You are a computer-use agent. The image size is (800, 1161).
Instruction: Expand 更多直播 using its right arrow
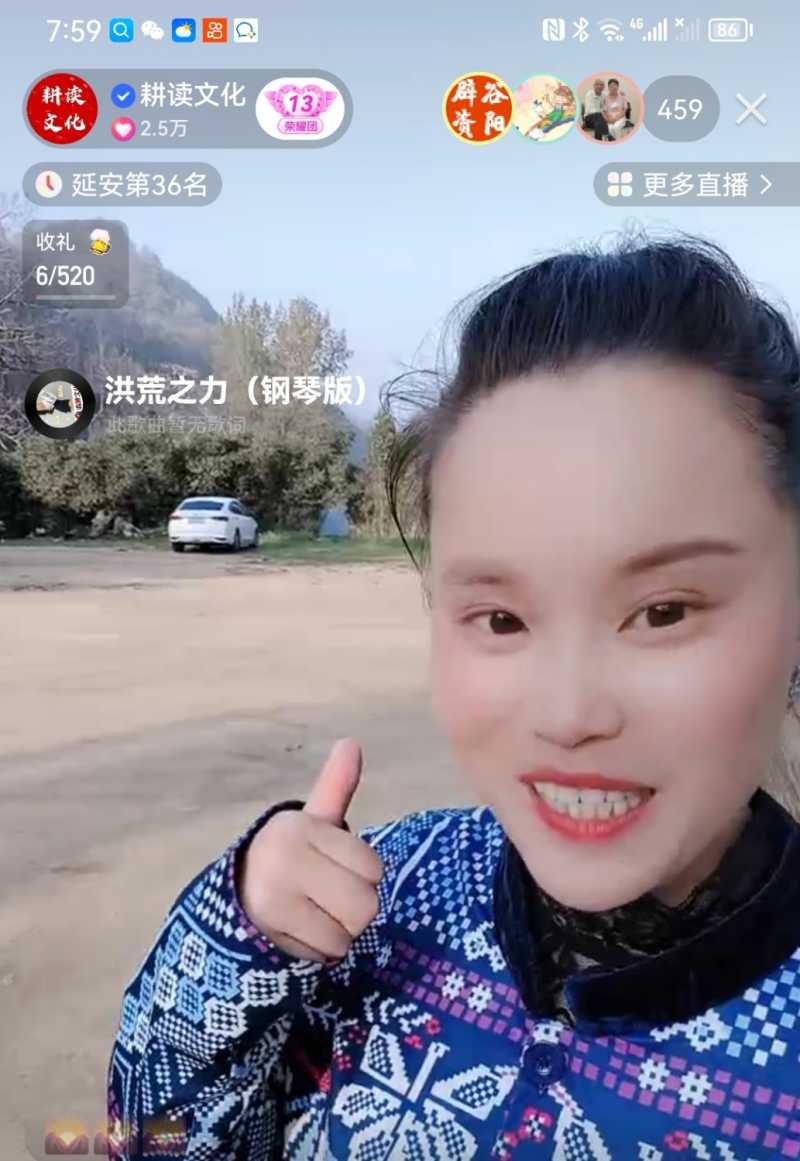tap(765, 184)
